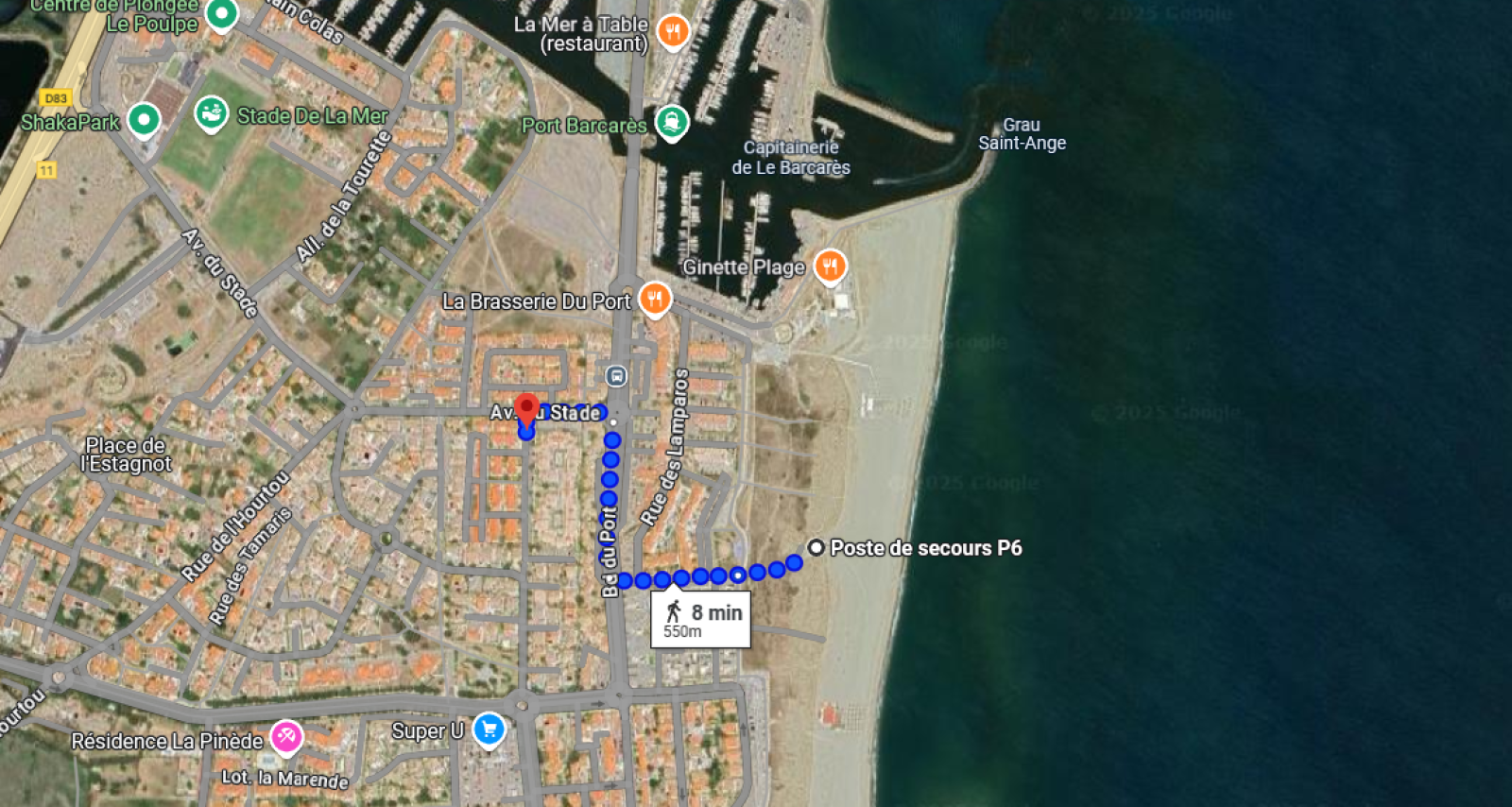Open the Super U shopping marker

(489, 730)
